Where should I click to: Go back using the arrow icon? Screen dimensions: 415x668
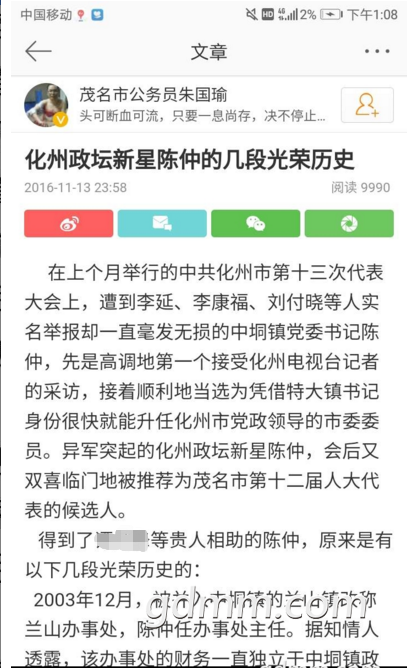(x=38, y=52)
